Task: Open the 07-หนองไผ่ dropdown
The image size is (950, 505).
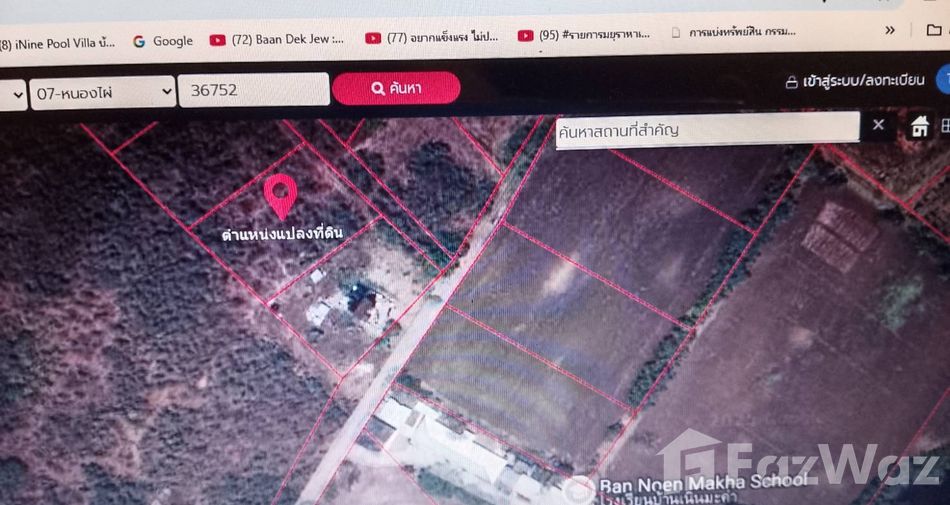Action: [104, 93]
